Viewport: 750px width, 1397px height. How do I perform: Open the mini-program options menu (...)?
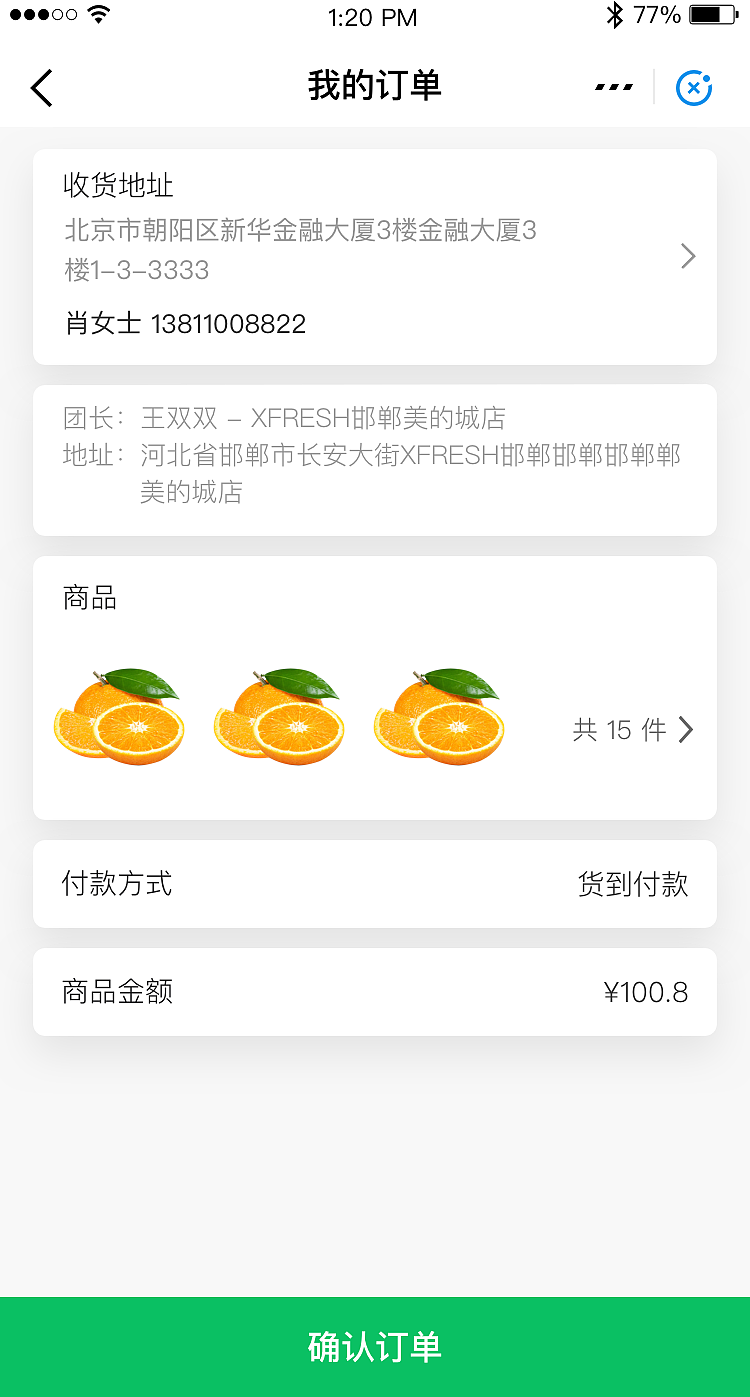[x=614, y=86]
